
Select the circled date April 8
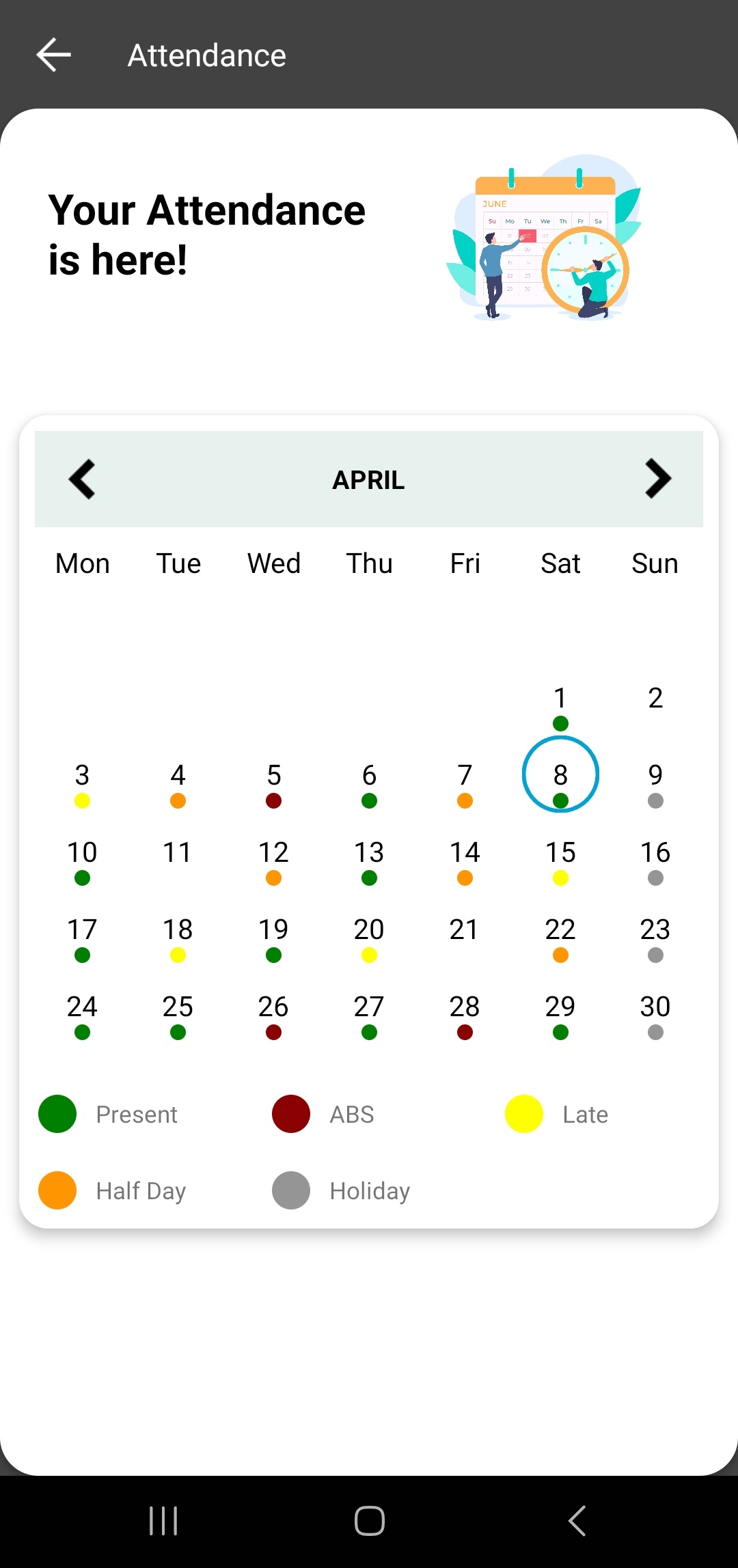click(560, 775)
